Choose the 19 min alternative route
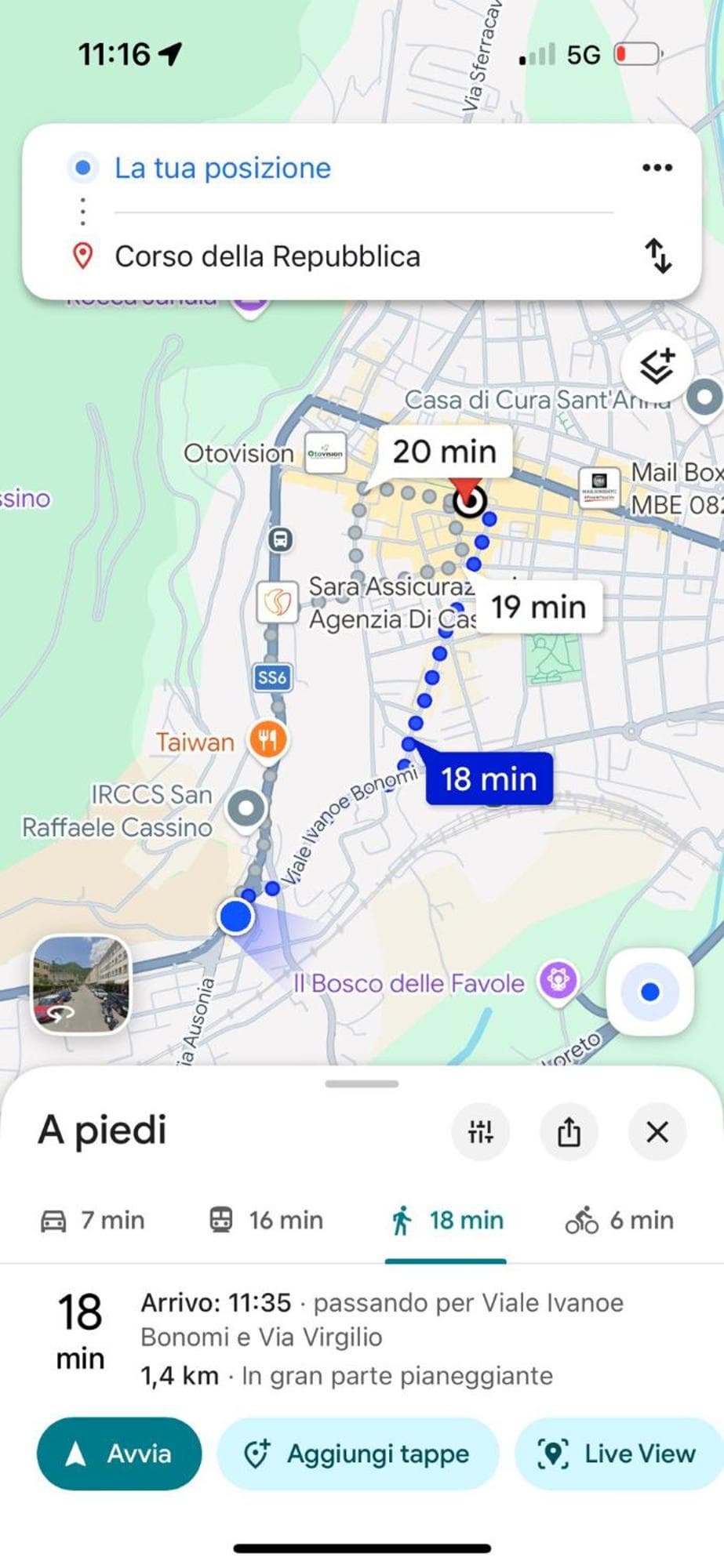724x1568 pixels. pos(539,607)
